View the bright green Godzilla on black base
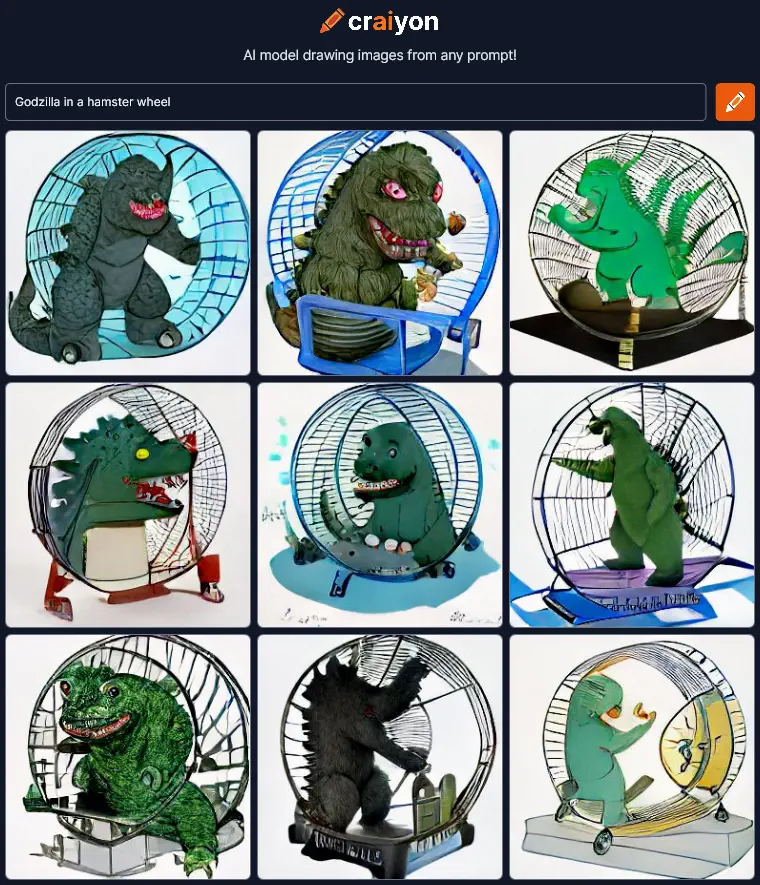Screen dimensions: 760x885 [632, 253]
